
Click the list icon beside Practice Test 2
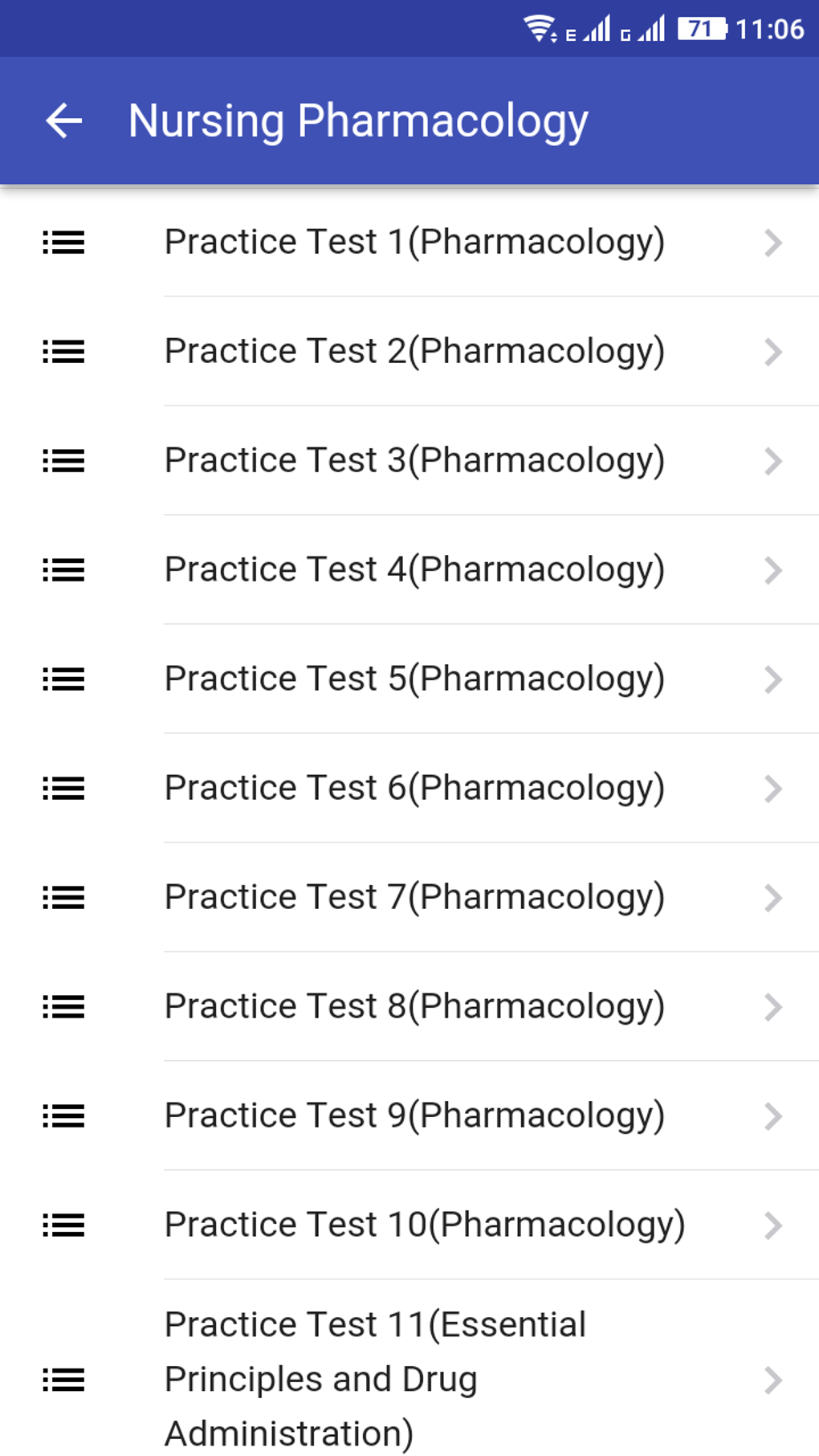pyautogui.click(x=63, y=352)
